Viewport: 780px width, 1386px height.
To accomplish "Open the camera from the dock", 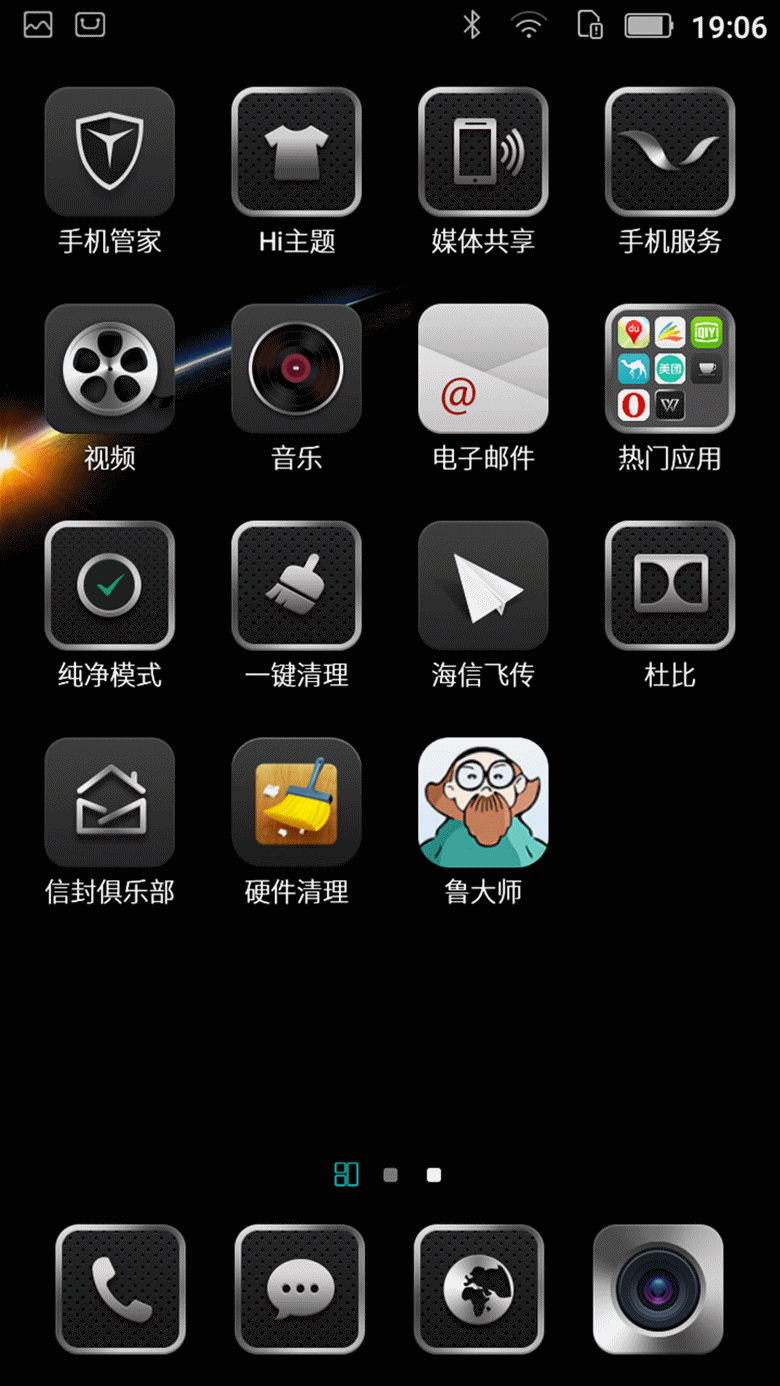I will 658,1289.
